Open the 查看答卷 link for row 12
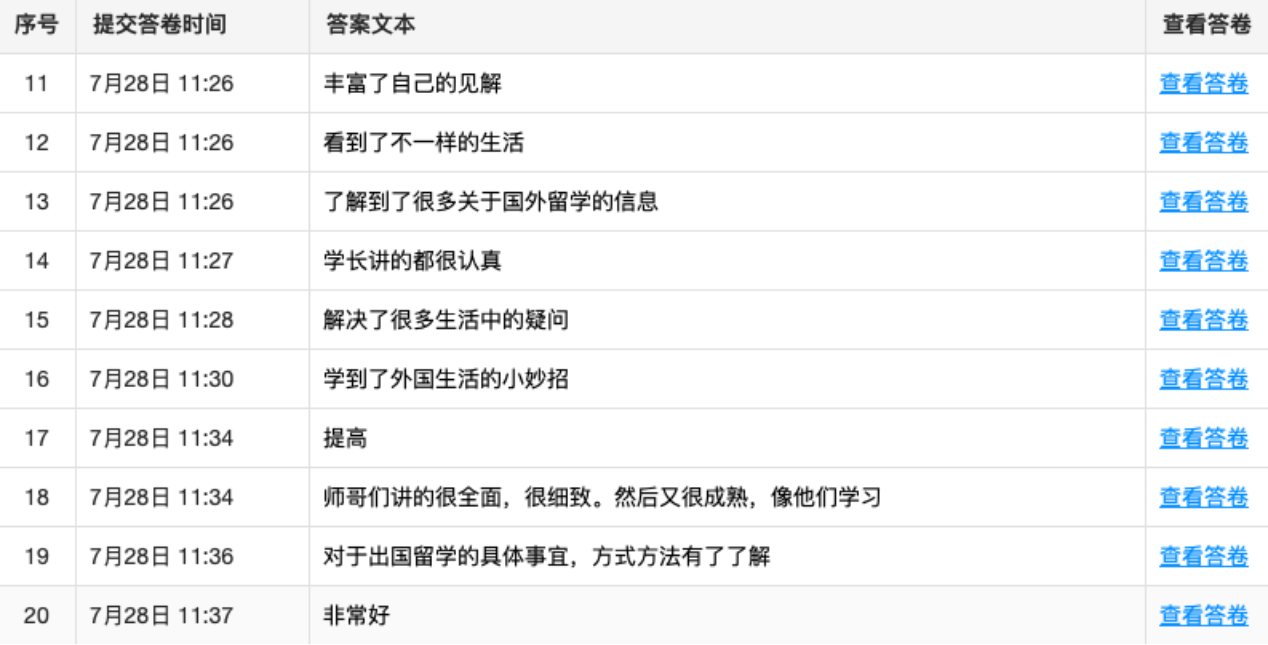1268x645 pixels. (1203, 143)
